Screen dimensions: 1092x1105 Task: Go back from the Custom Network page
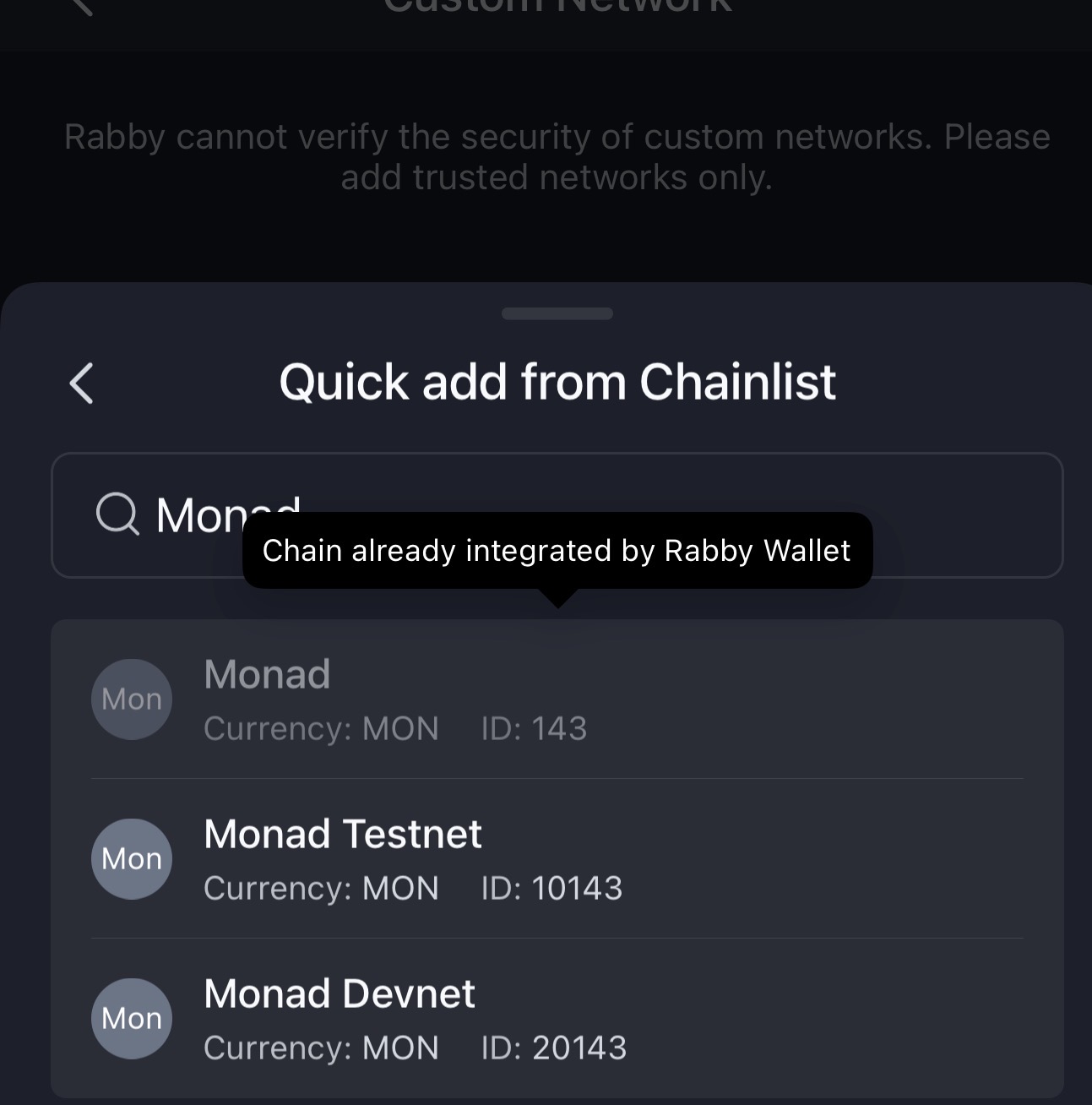click(x=81, y=7)
